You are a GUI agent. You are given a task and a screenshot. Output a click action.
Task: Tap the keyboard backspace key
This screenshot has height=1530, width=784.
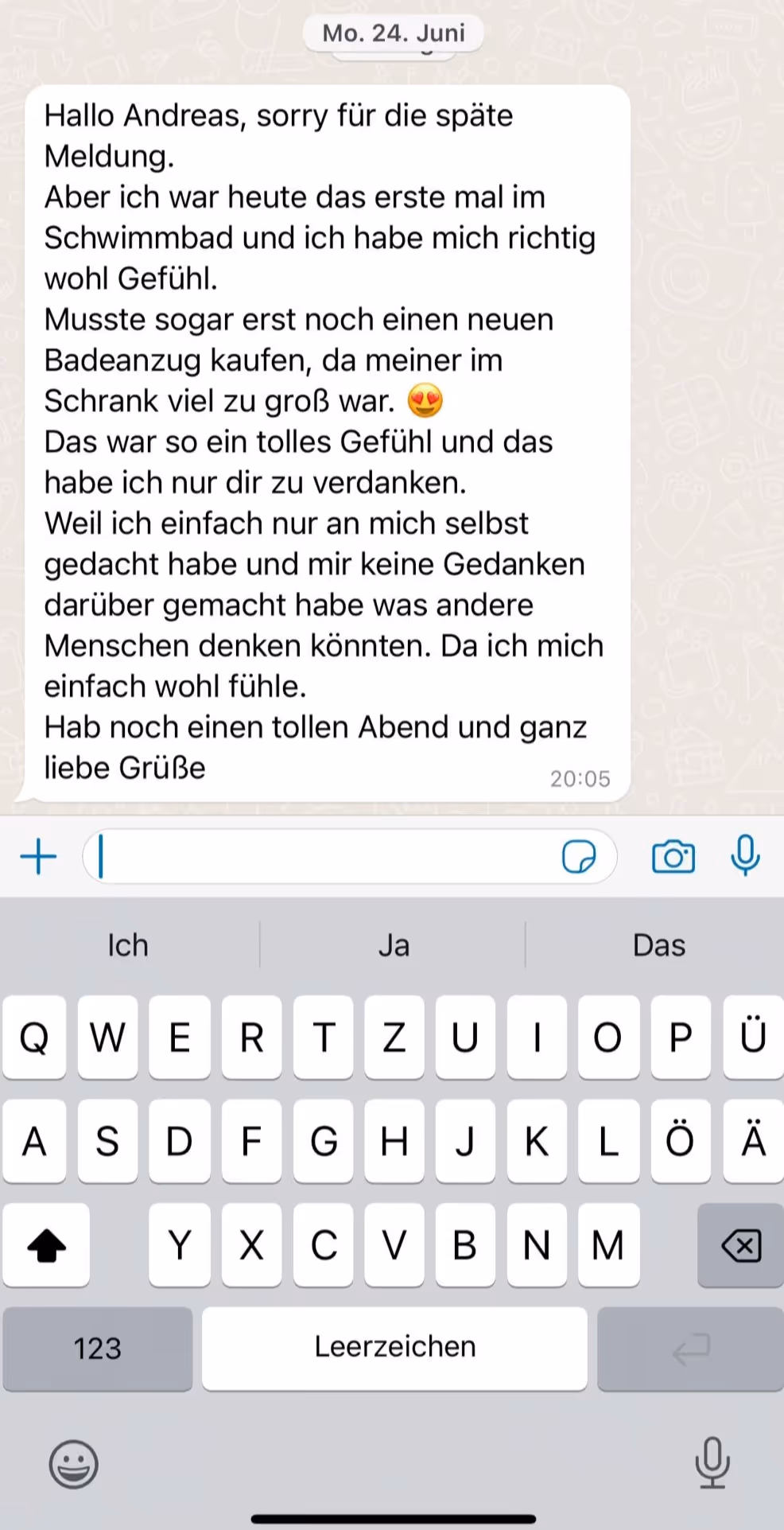(x=740, y=1245)
